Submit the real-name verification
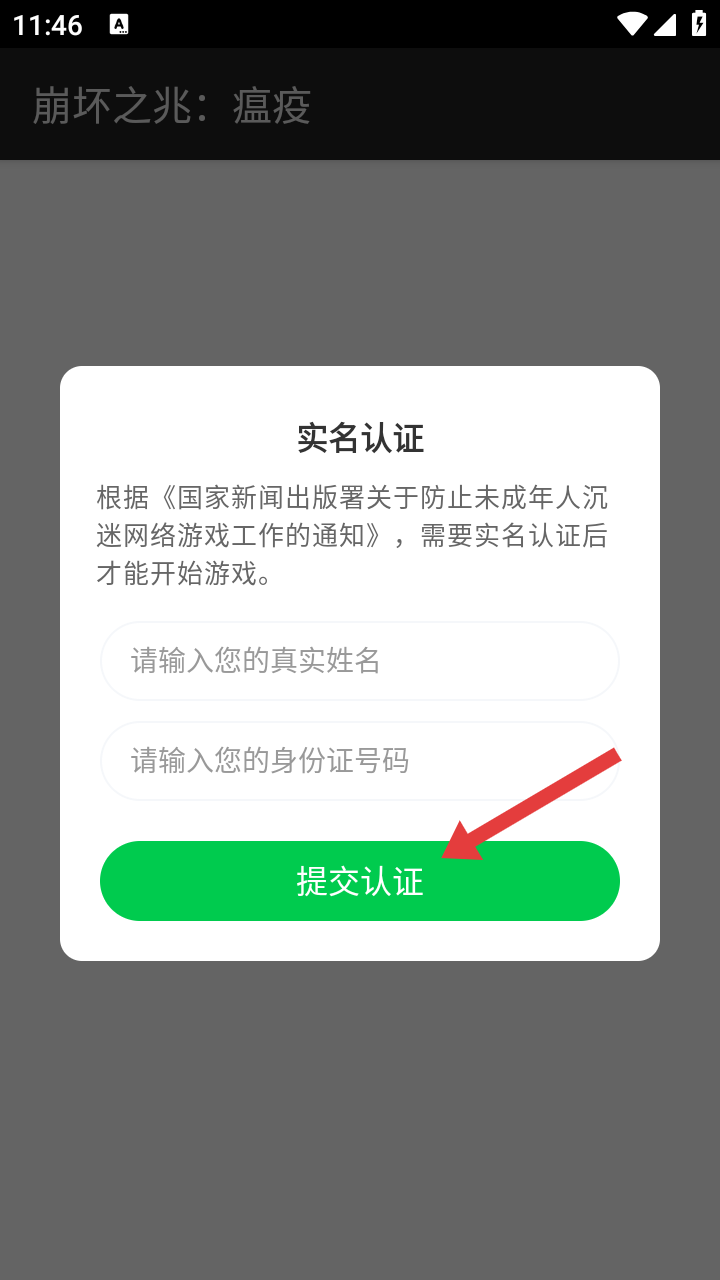The height and width of the screenshot is (1280, 720). click(x=360, y=881)
